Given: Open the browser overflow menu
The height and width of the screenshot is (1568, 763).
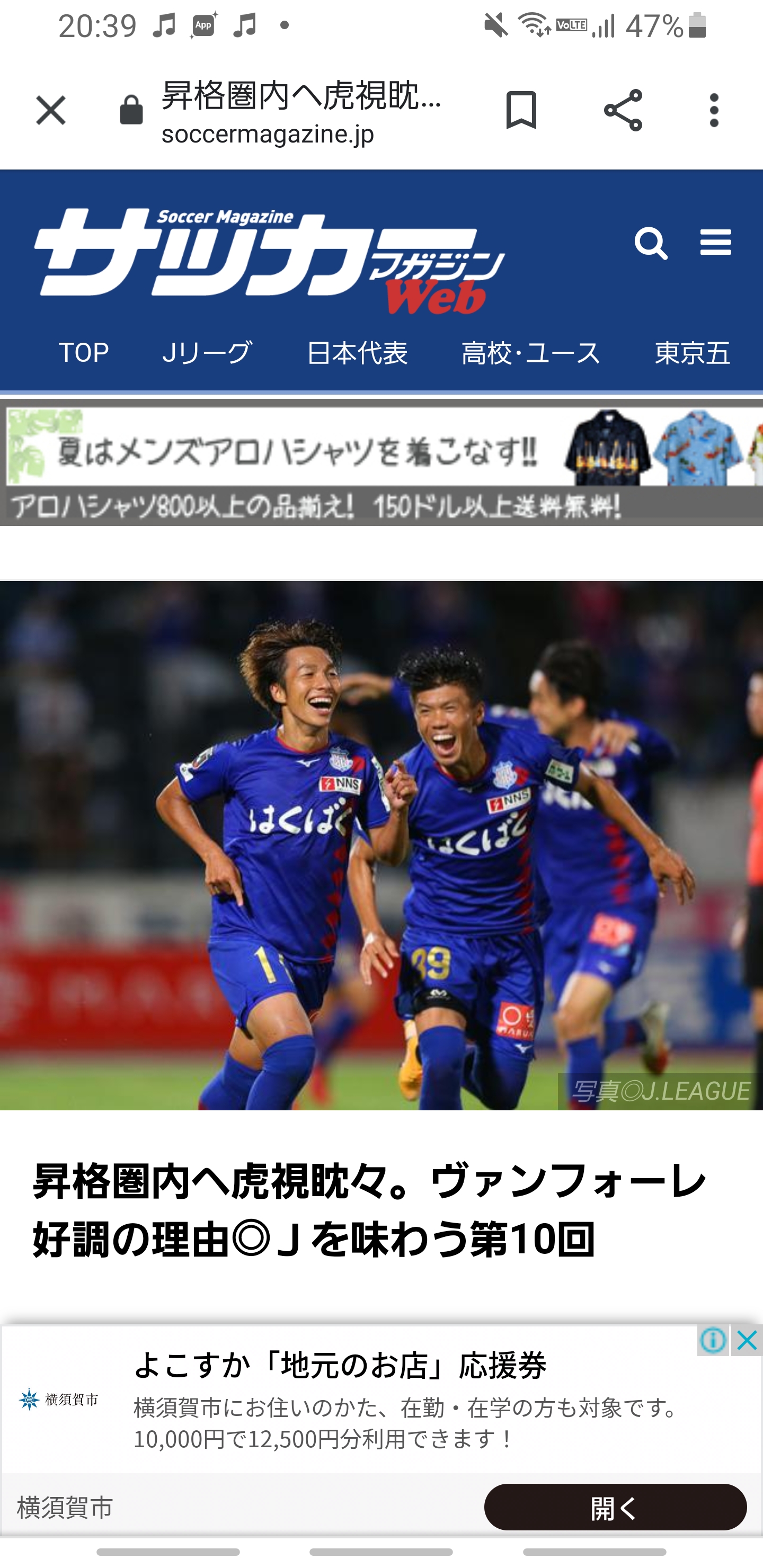Looking at the screenshot, I should (714, 111).
